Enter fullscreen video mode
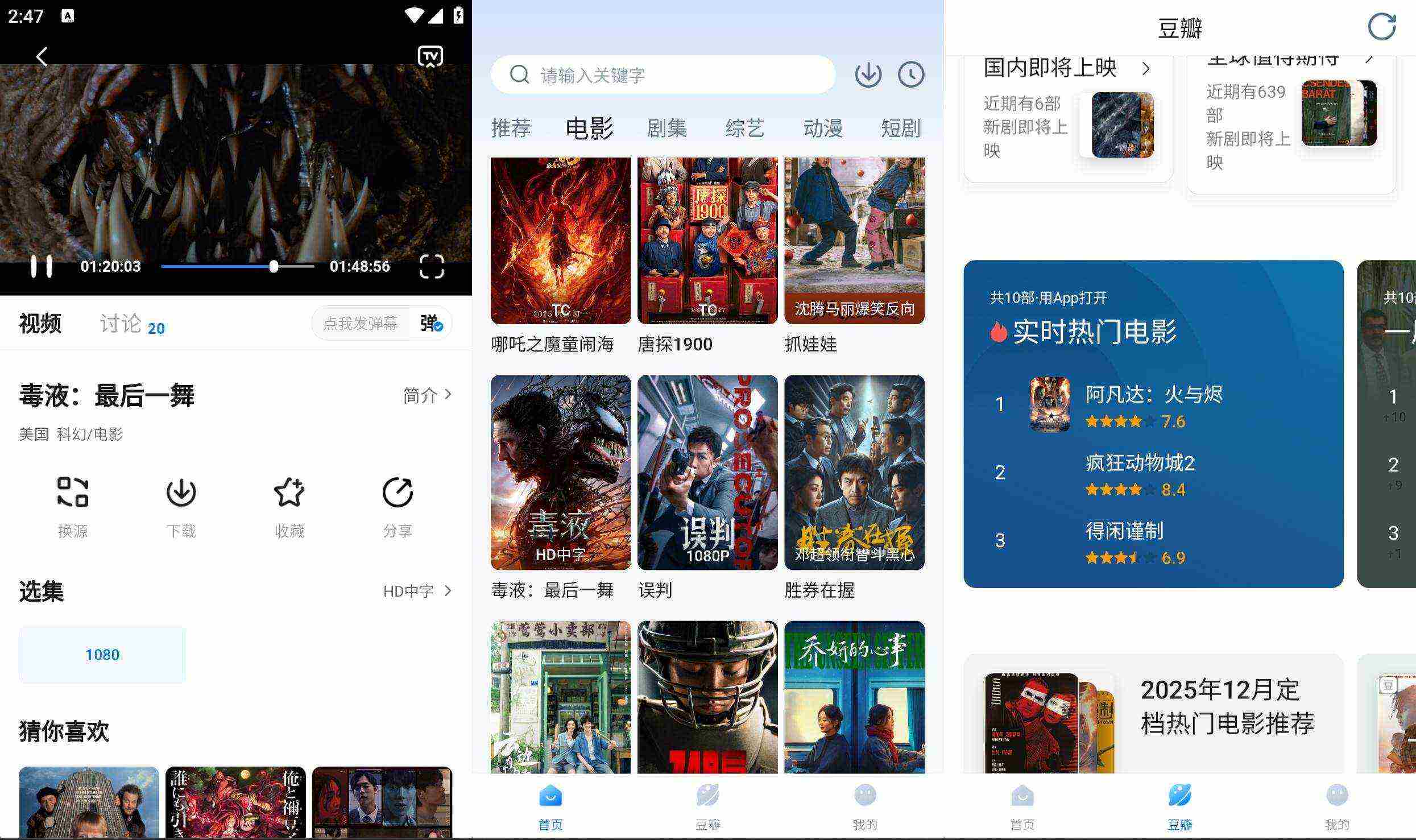The height and width of the screenshot is (840, 1416). 431,266
